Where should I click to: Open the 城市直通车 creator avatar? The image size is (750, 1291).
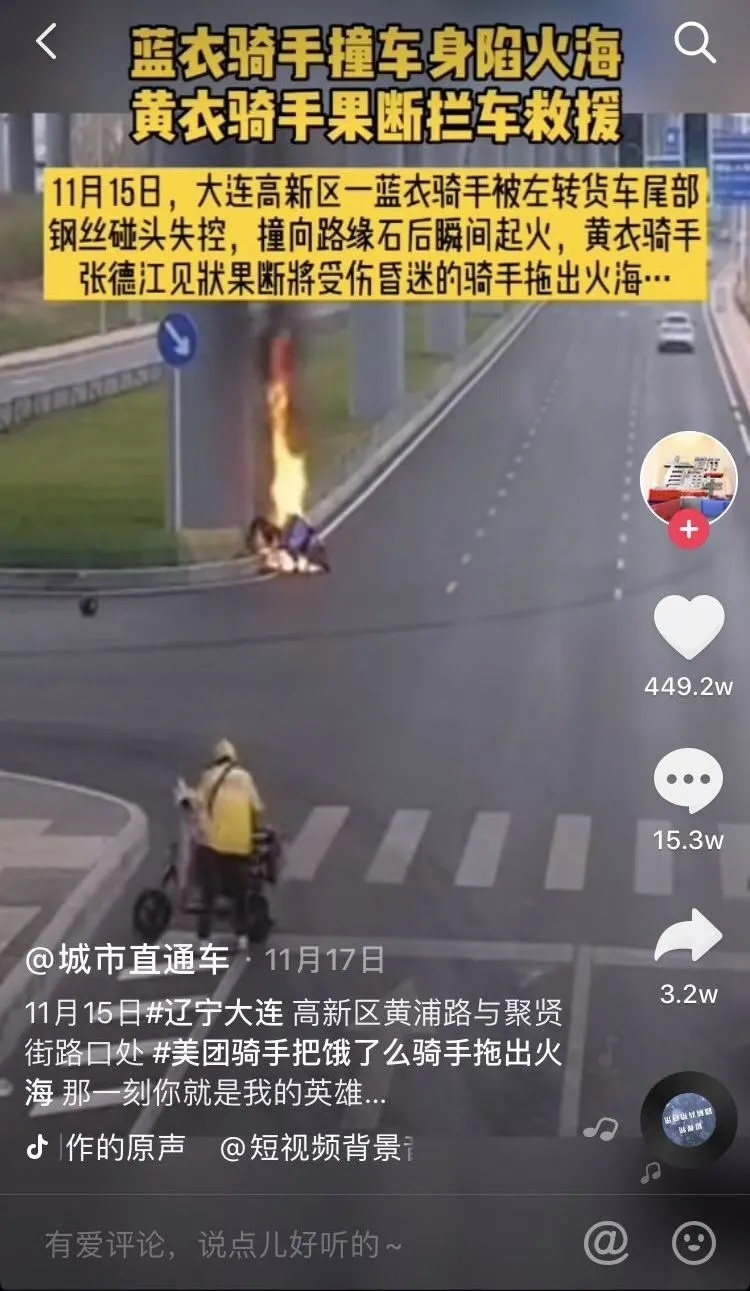(688, 478)
